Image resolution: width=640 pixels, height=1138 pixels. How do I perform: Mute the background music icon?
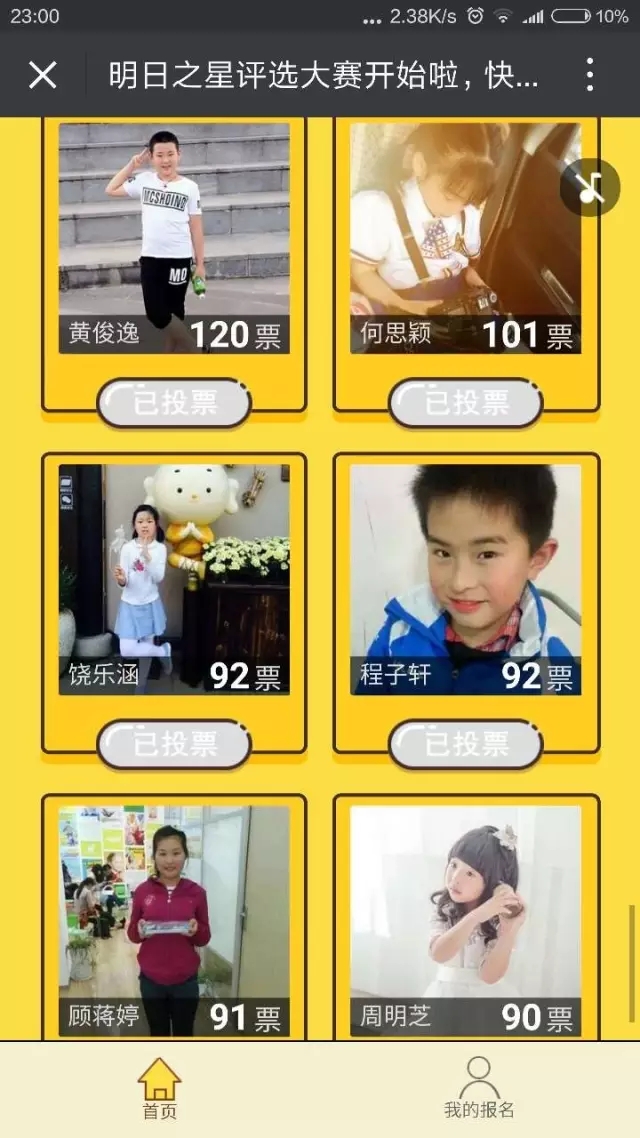[590, 187]
